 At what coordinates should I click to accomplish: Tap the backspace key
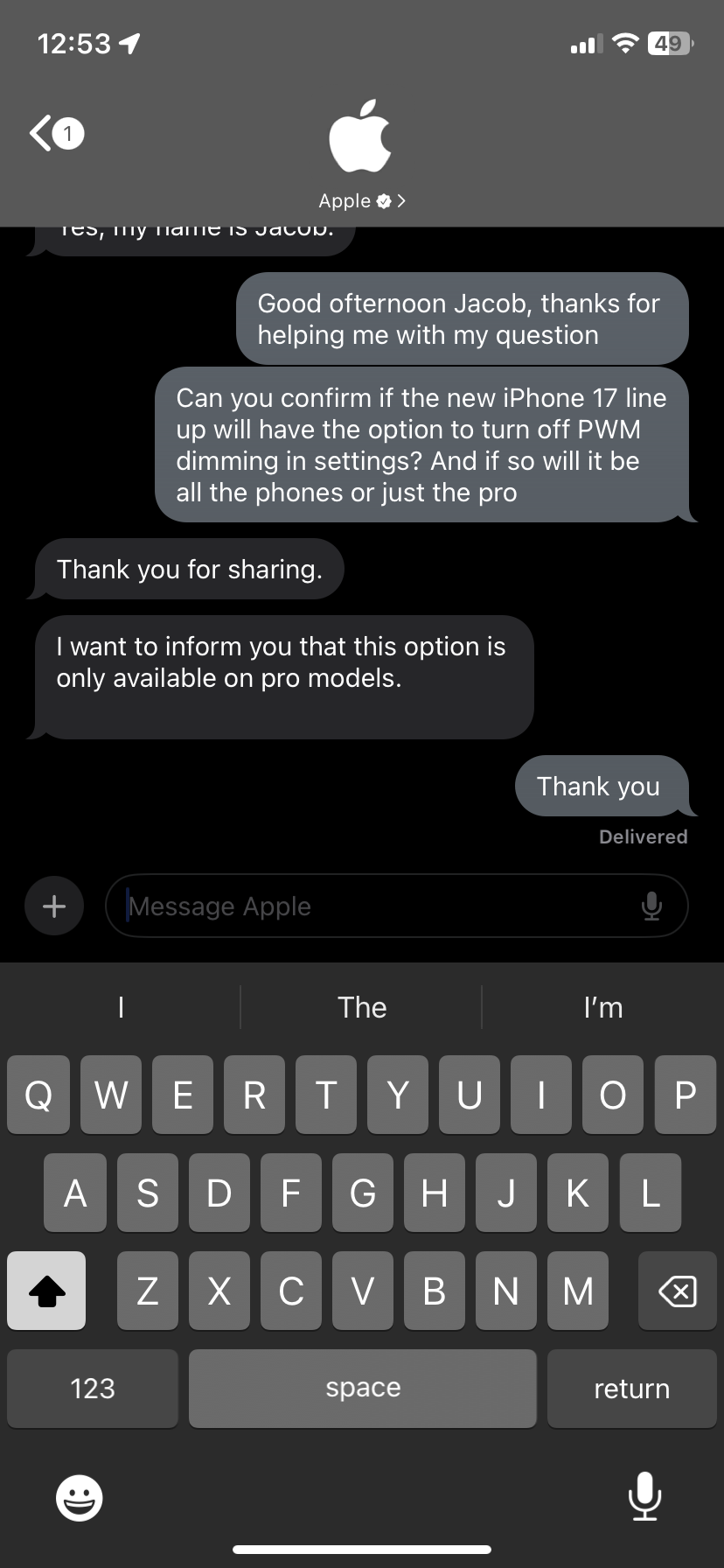pyautogui.click(x=677, y=1291)
